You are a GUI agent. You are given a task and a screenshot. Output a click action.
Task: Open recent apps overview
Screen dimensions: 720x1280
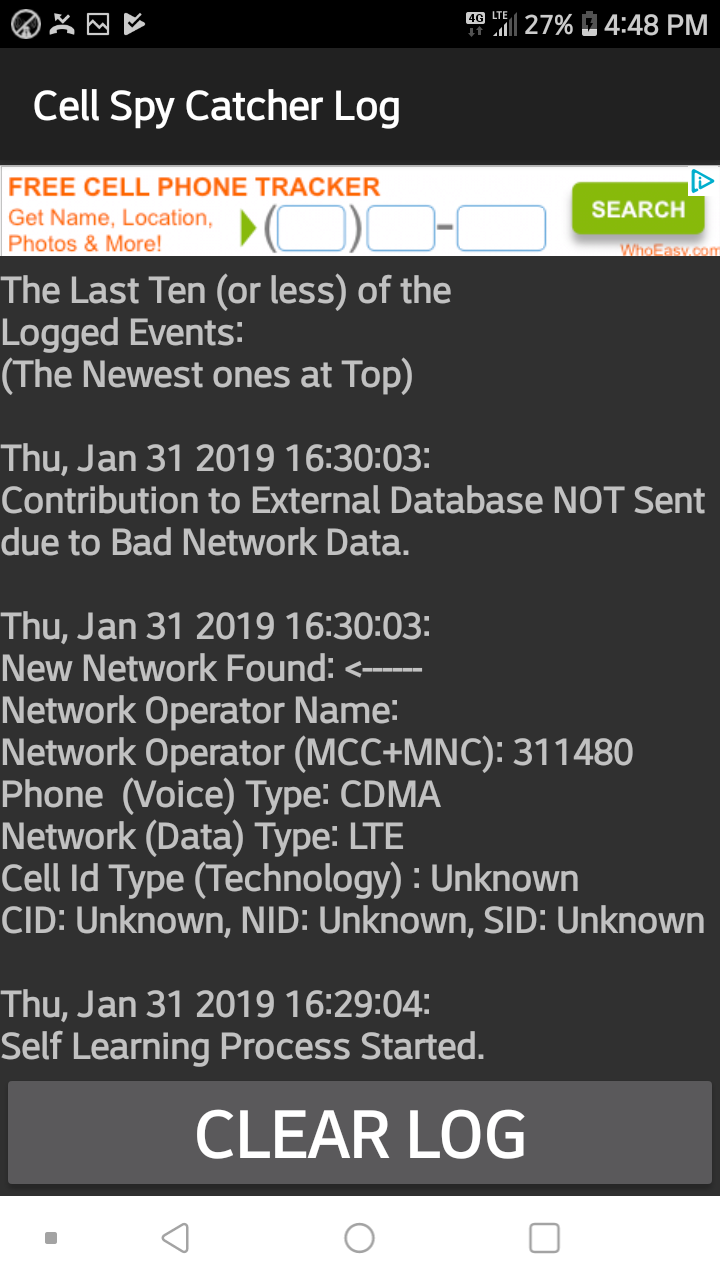tap(544, 1238)
